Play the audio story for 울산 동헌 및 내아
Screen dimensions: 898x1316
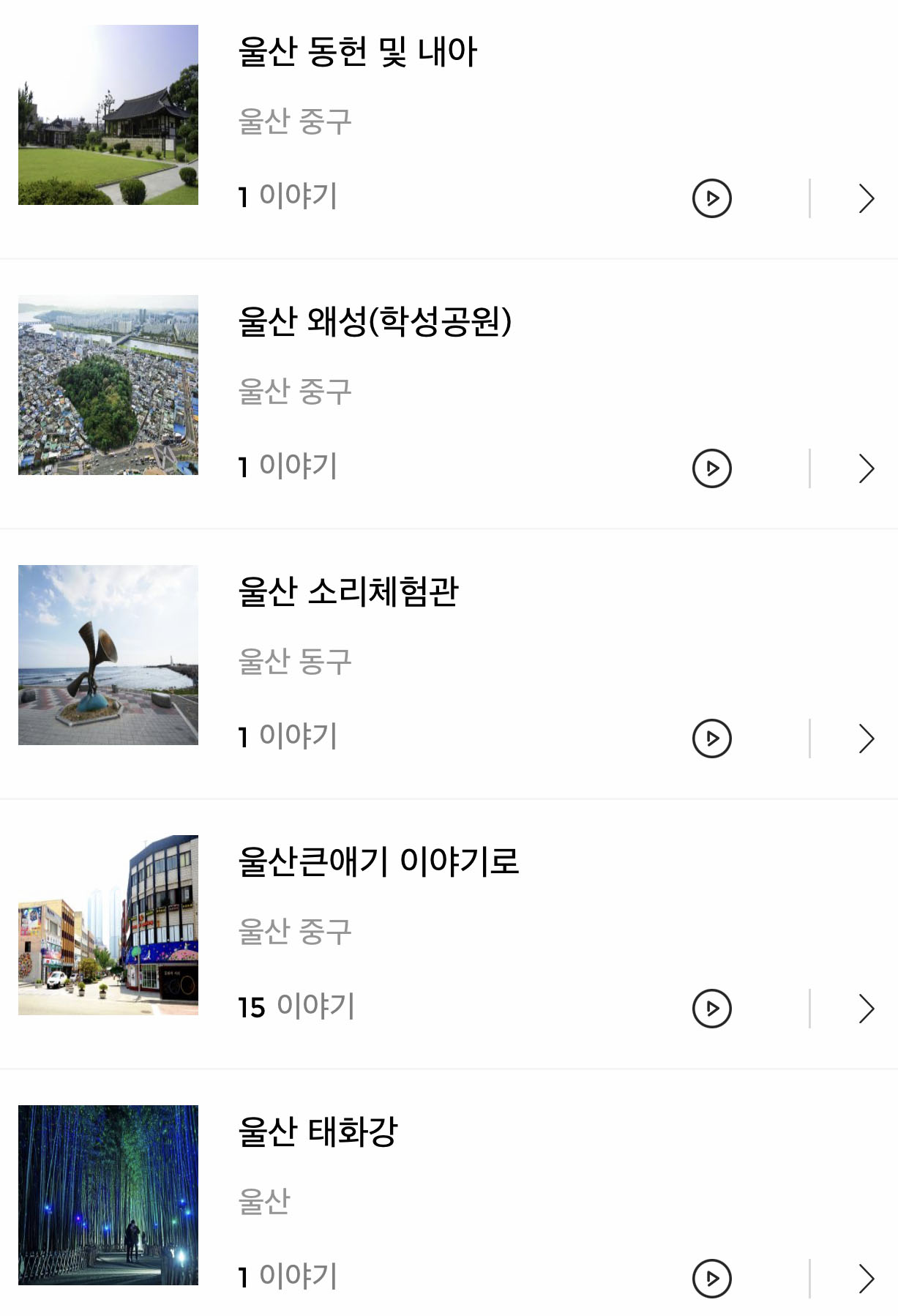tap(711, 198)
